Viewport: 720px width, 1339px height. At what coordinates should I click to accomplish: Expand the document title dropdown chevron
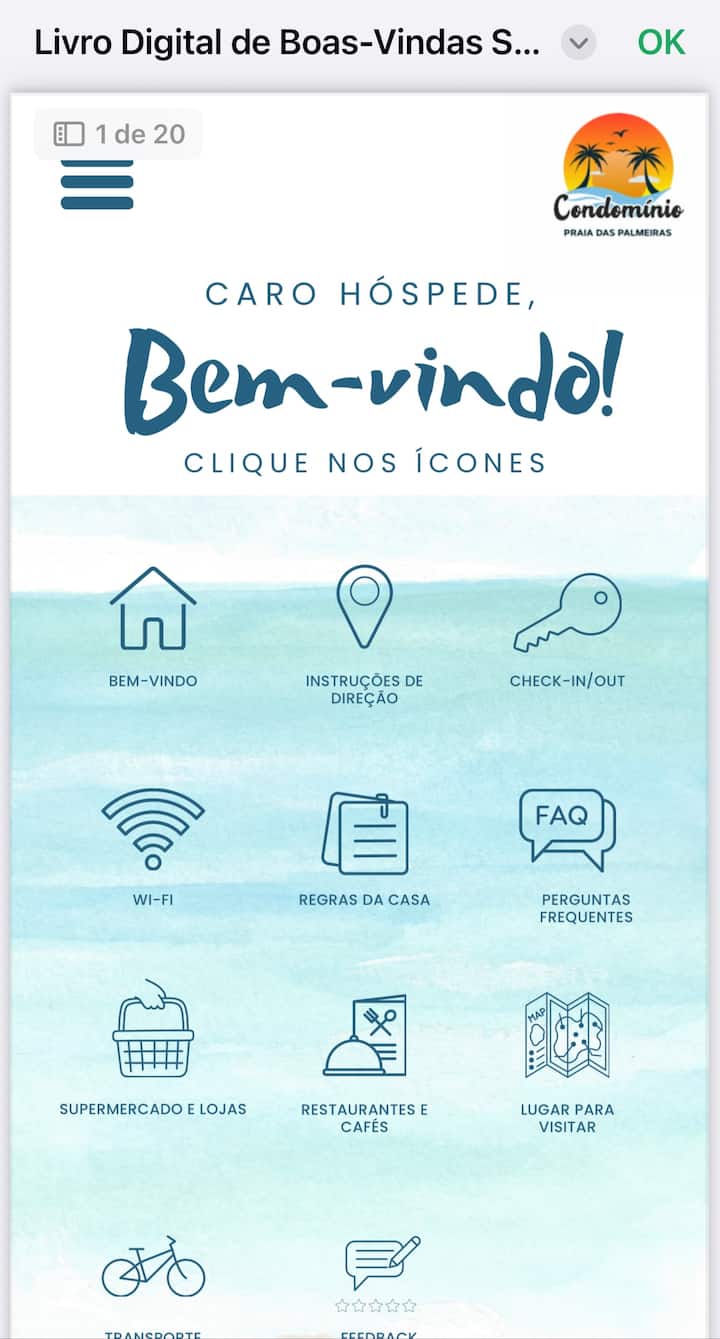(x=578, y=43)
